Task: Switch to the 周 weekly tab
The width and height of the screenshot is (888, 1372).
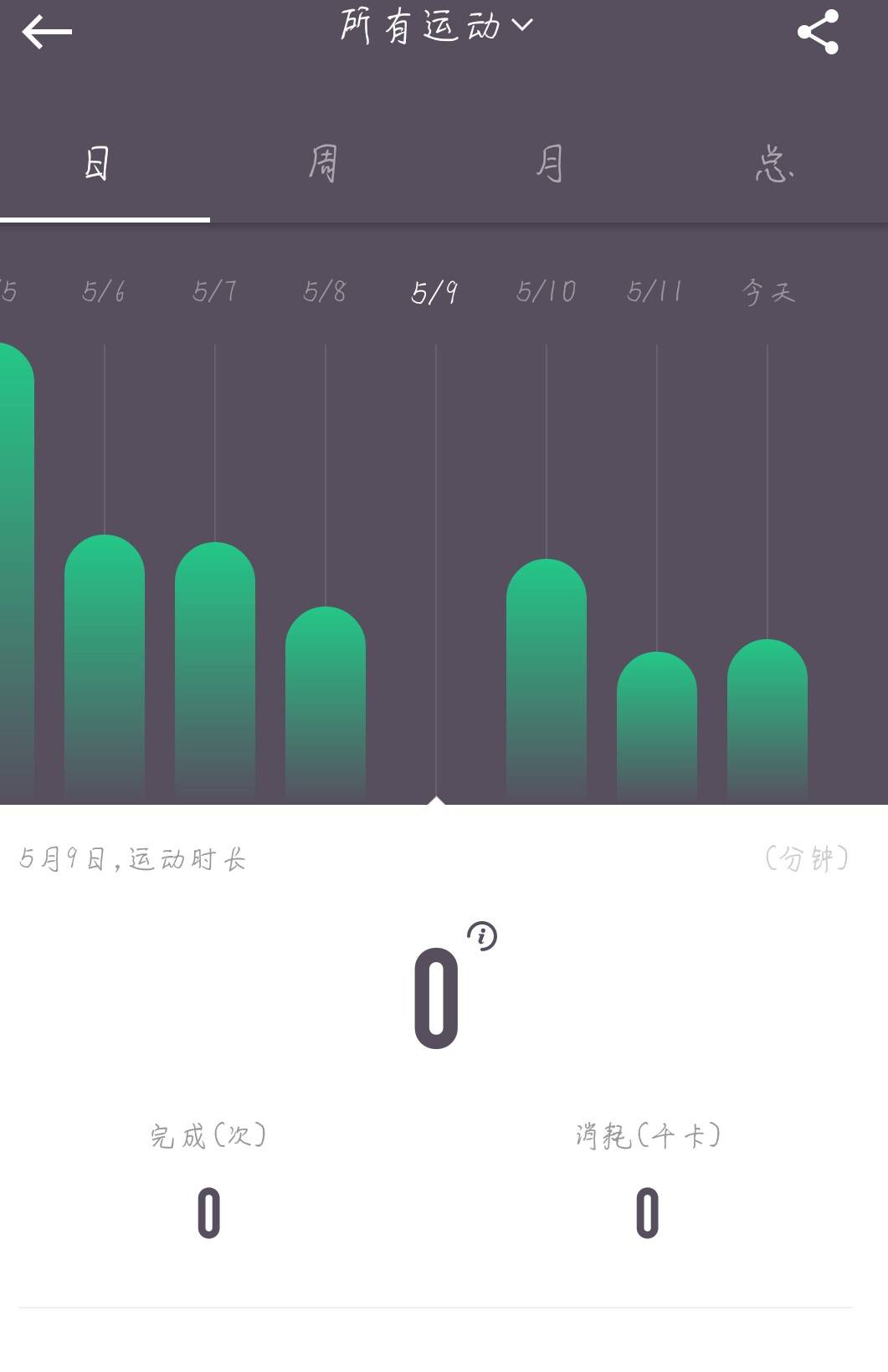Action: [323, 163]
